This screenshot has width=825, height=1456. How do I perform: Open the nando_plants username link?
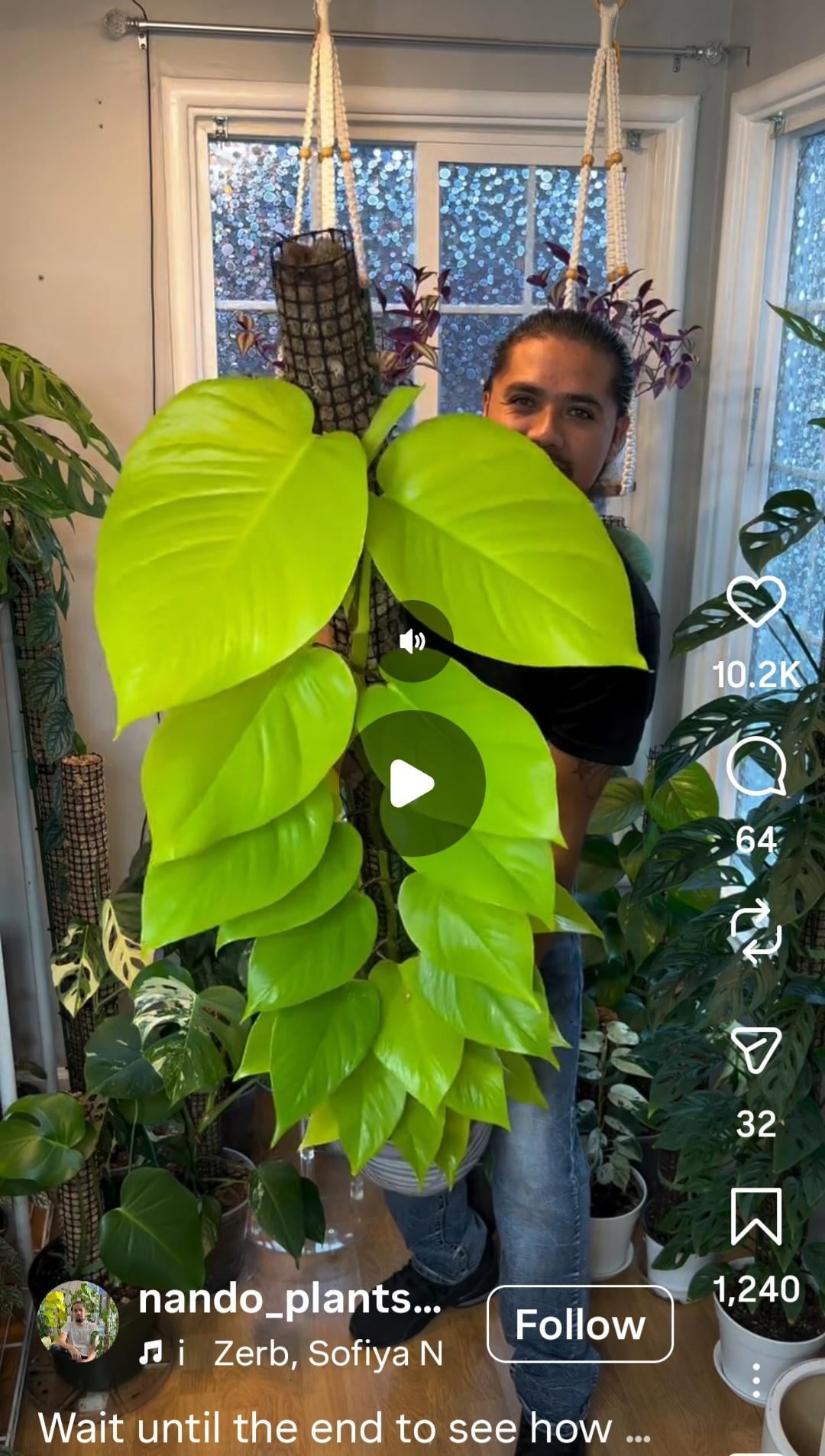pyautogui.click(x=290, y=1299)
